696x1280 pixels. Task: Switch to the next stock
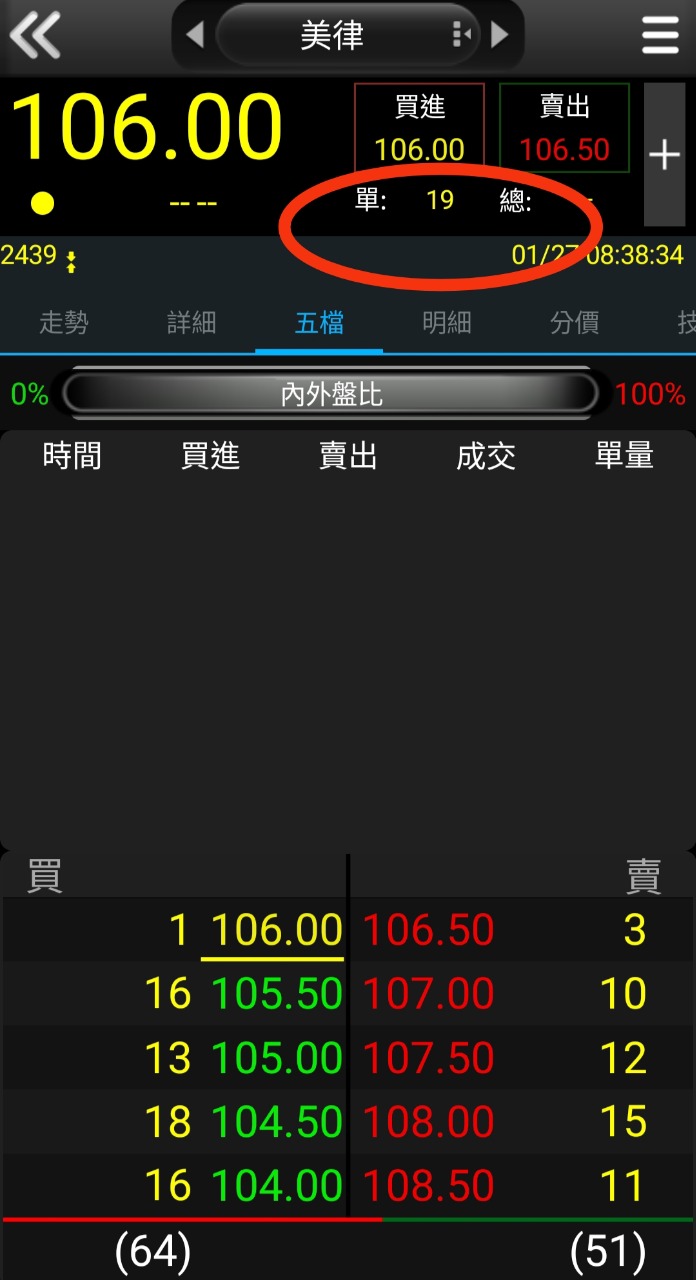click(499, 36)
